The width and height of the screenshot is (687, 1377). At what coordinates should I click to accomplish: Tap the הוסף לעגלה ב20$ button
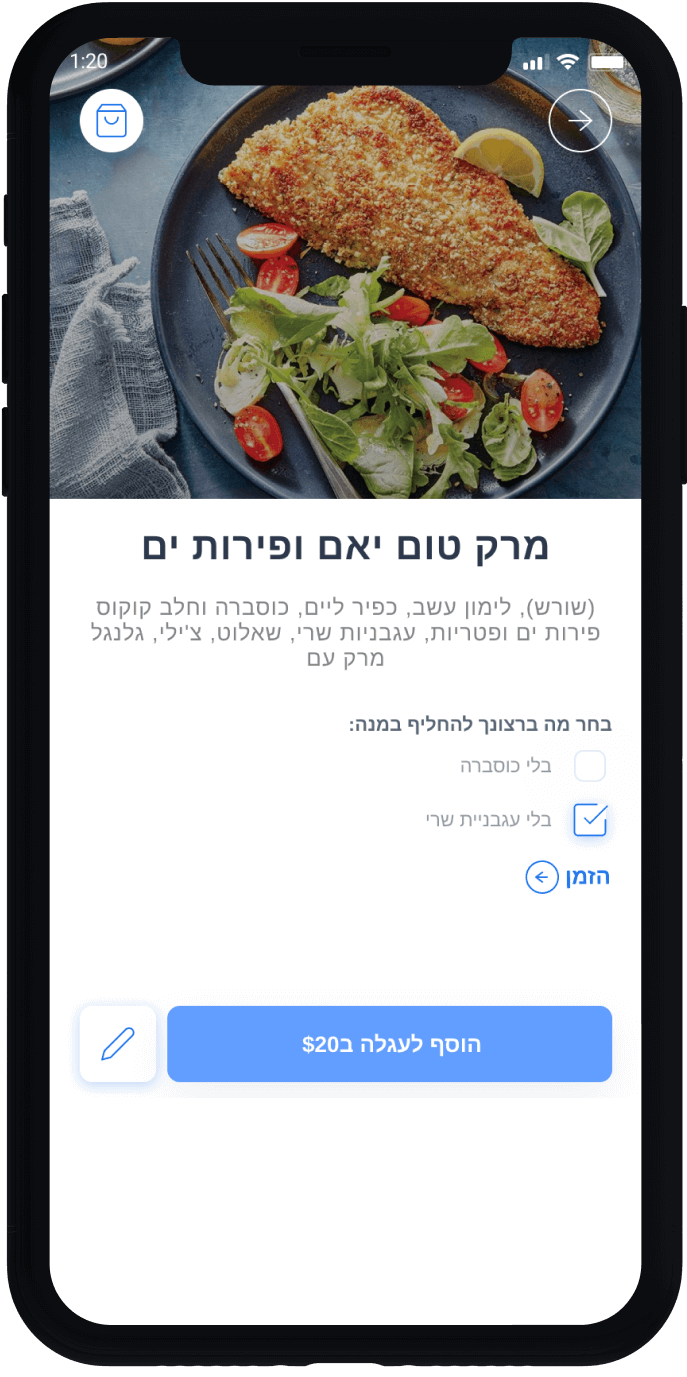tap(389, 1044)
